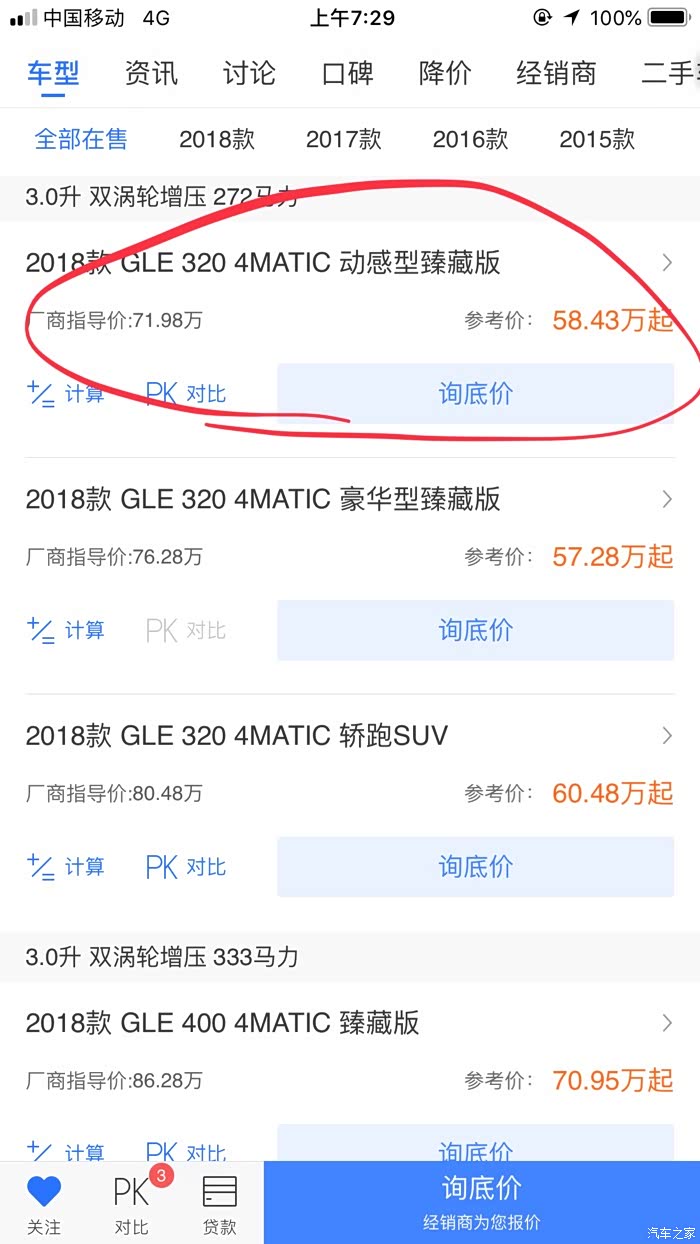Filter by 2017款 models

point(344,139)
